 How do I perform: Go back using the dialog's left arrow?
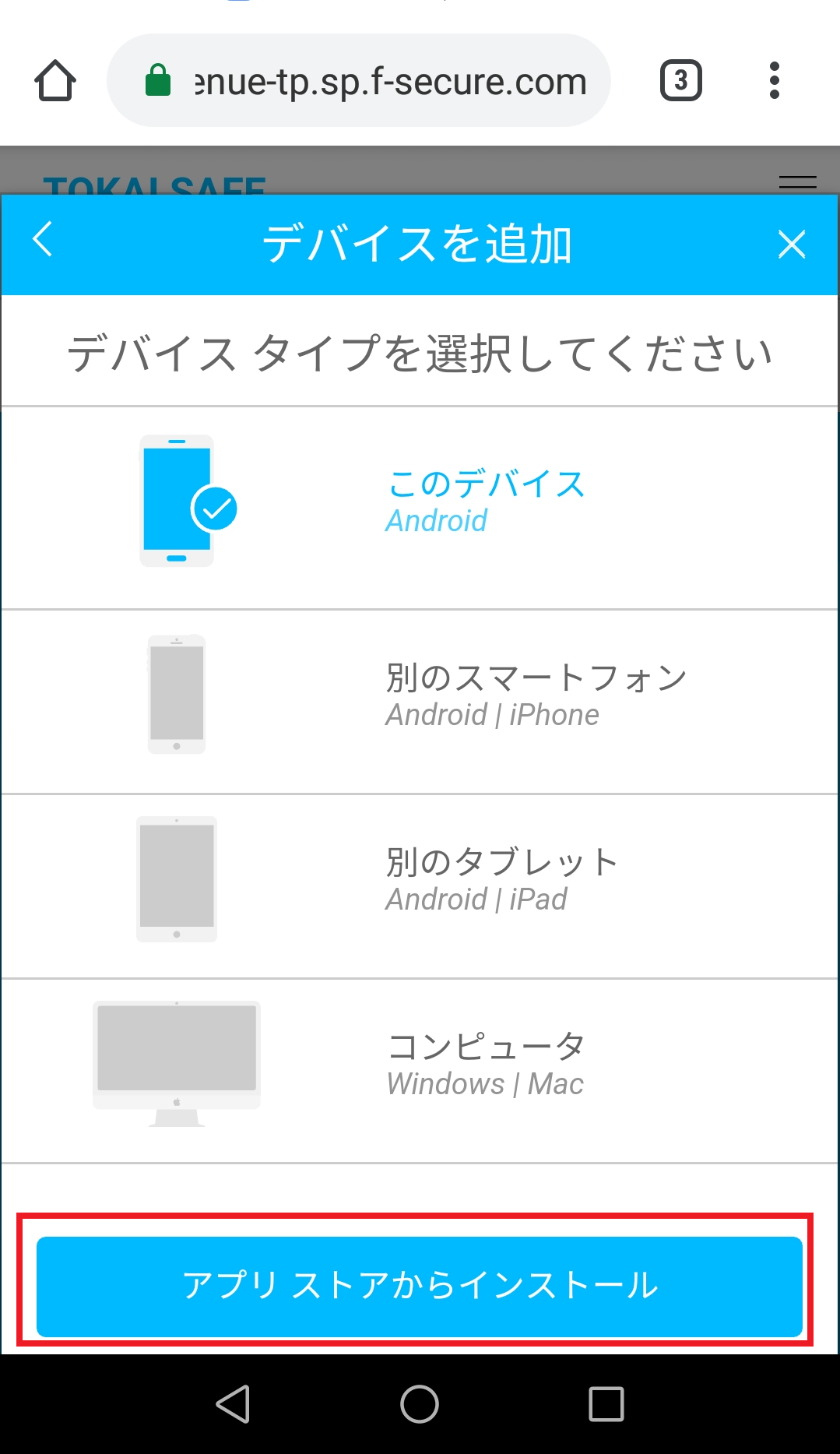43,239
